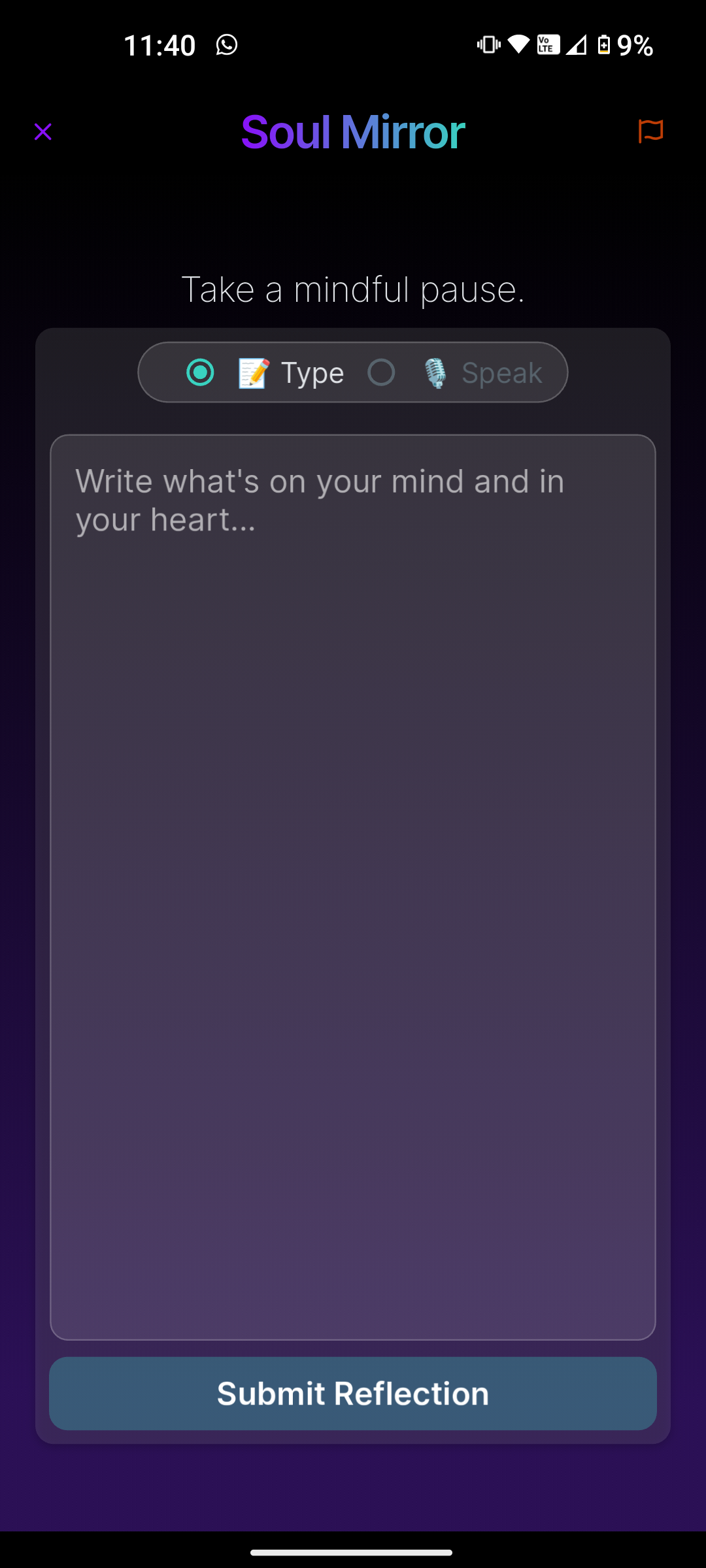
Task: Tap the orange flag report icon
Action: [x=650, y=131]
